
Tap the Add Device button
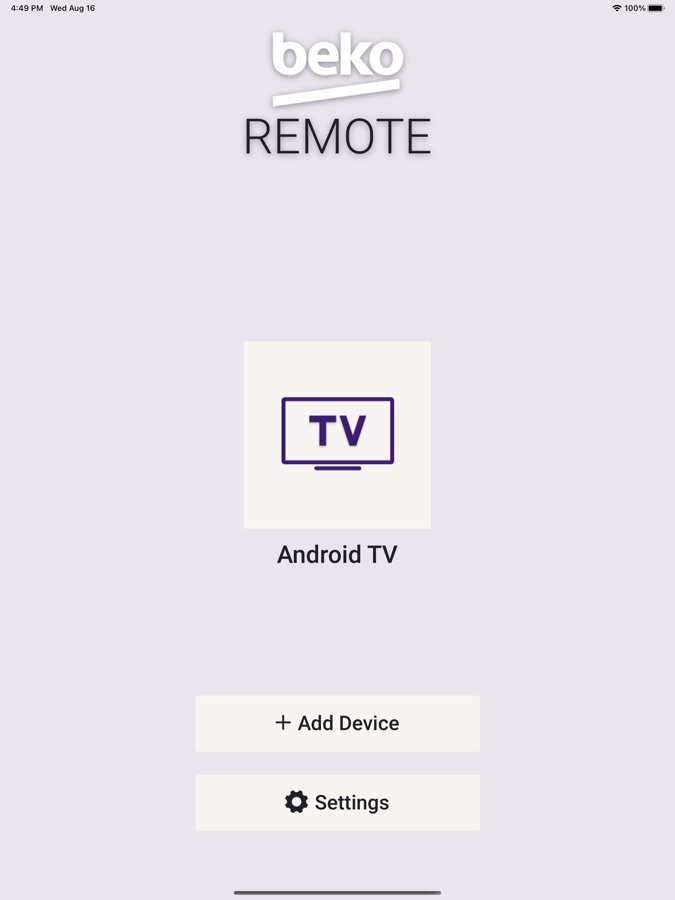coord(337,723)
